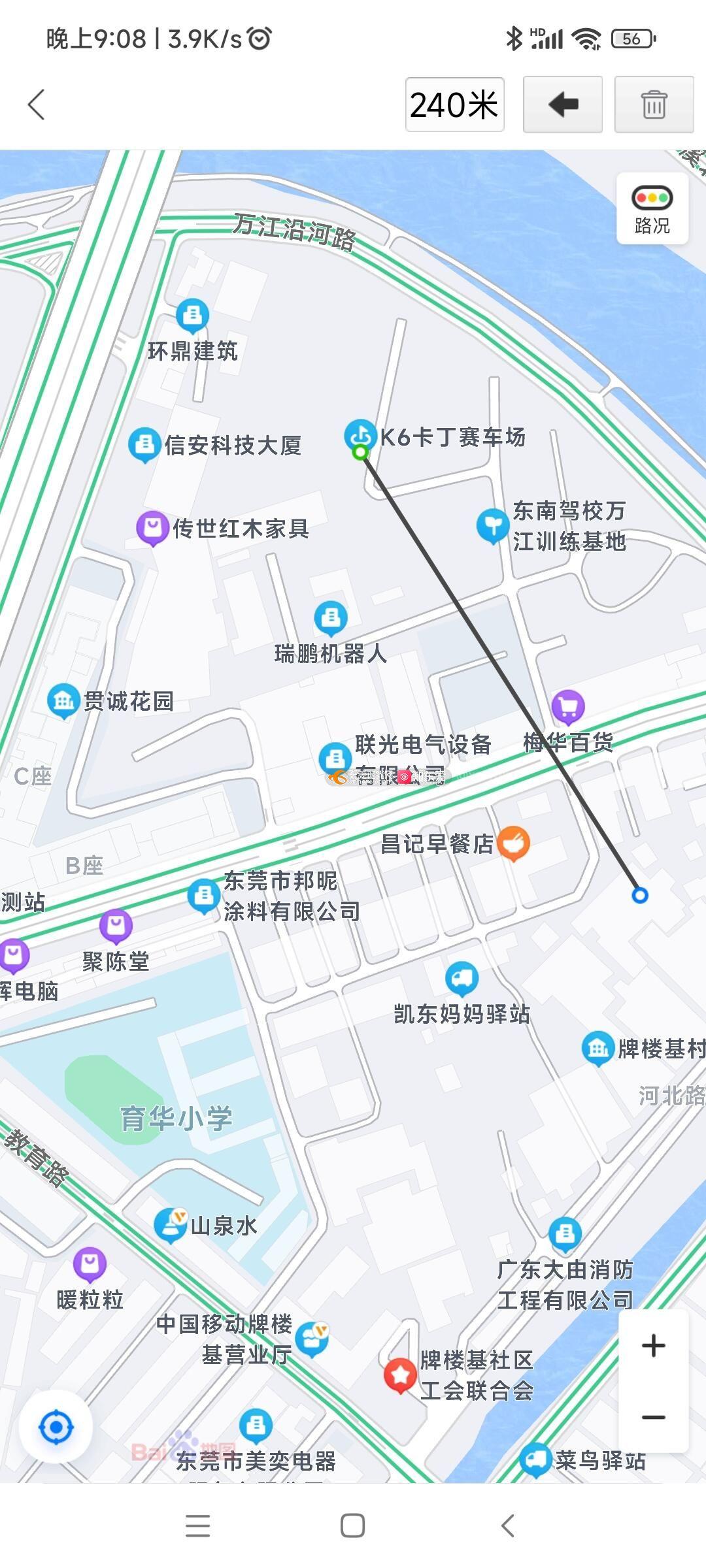706x1568 pixels.
Task: Select 东南驾校万江训练基地 marker
Action: (492, 525)
